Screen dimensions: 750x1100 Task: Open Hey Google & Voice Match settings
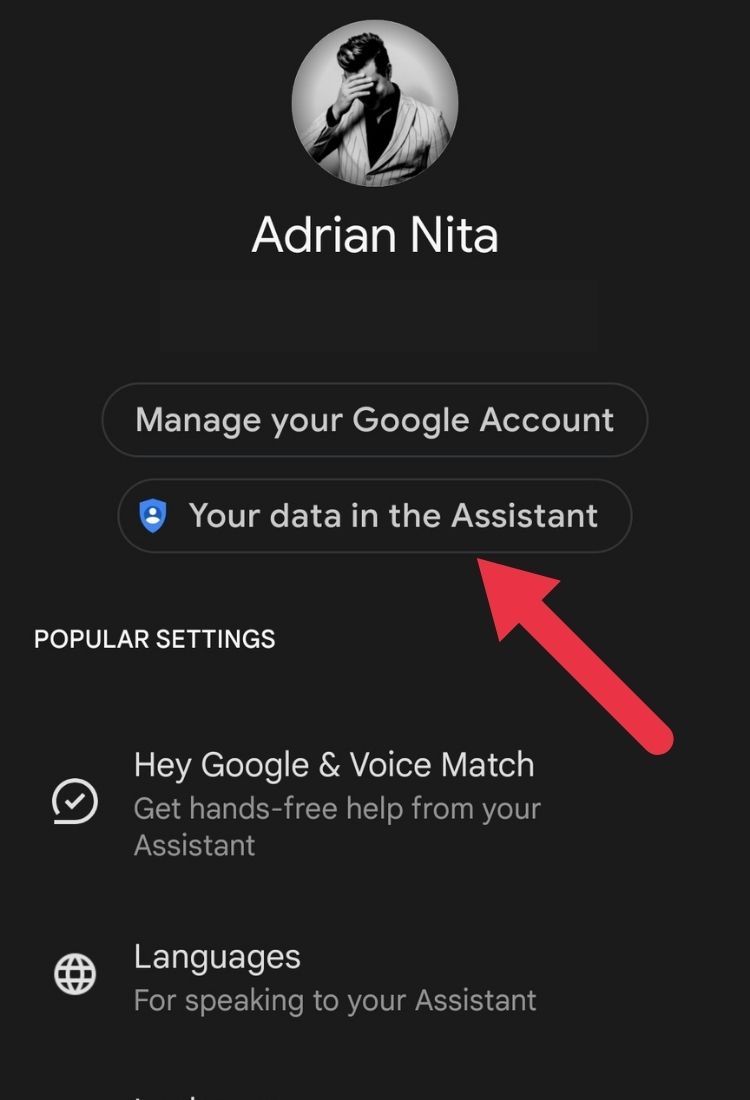[333, 764]
